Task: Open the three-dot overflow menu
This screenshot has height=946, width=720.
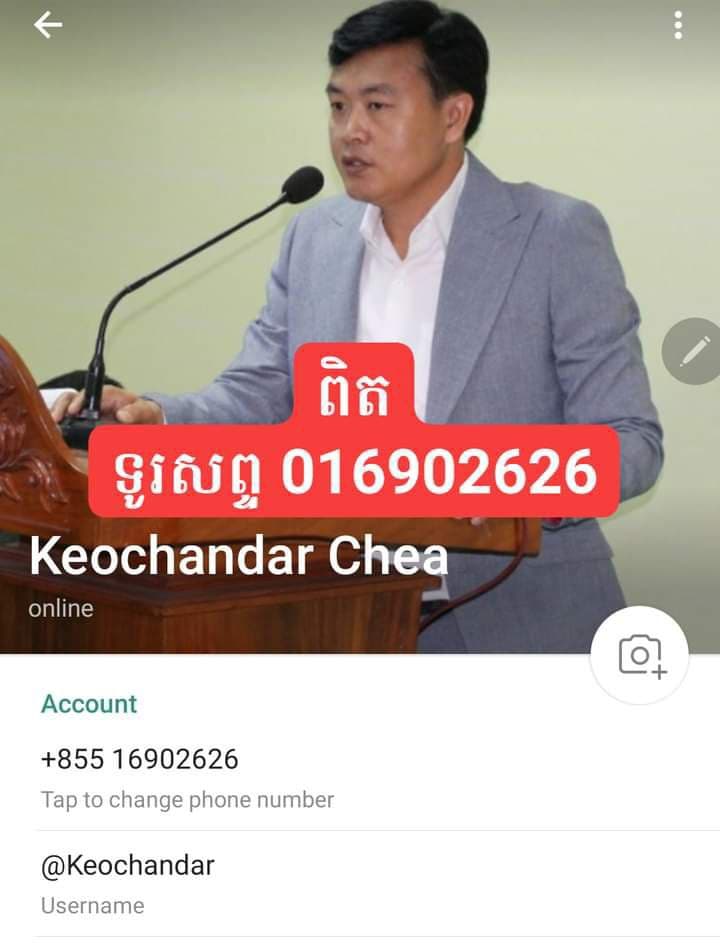Action: (678, 25)
